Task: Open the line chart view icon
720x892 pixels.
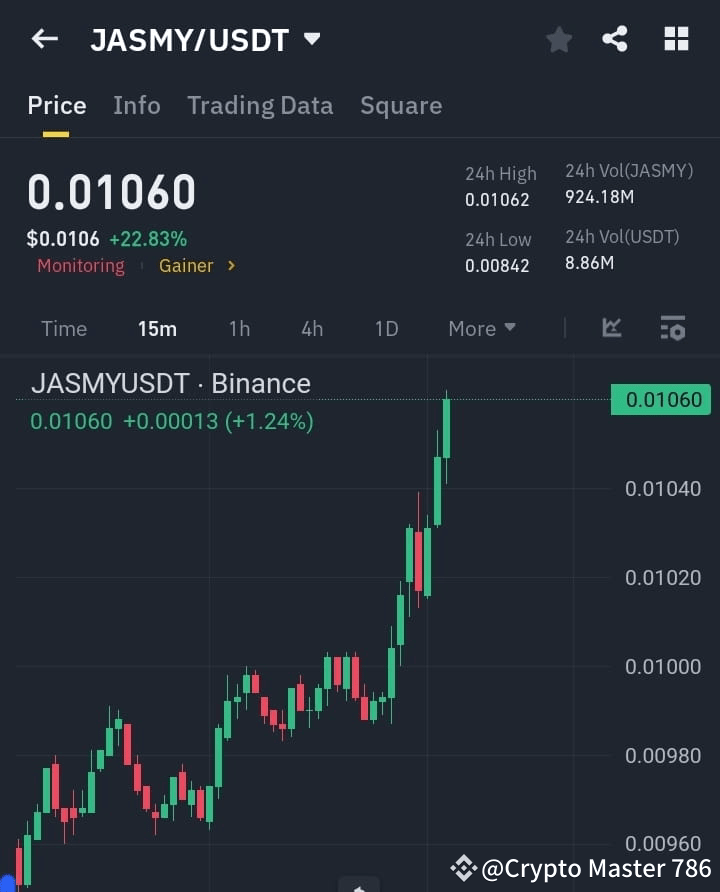Action: pyautogui.click(x=611, y=328)
